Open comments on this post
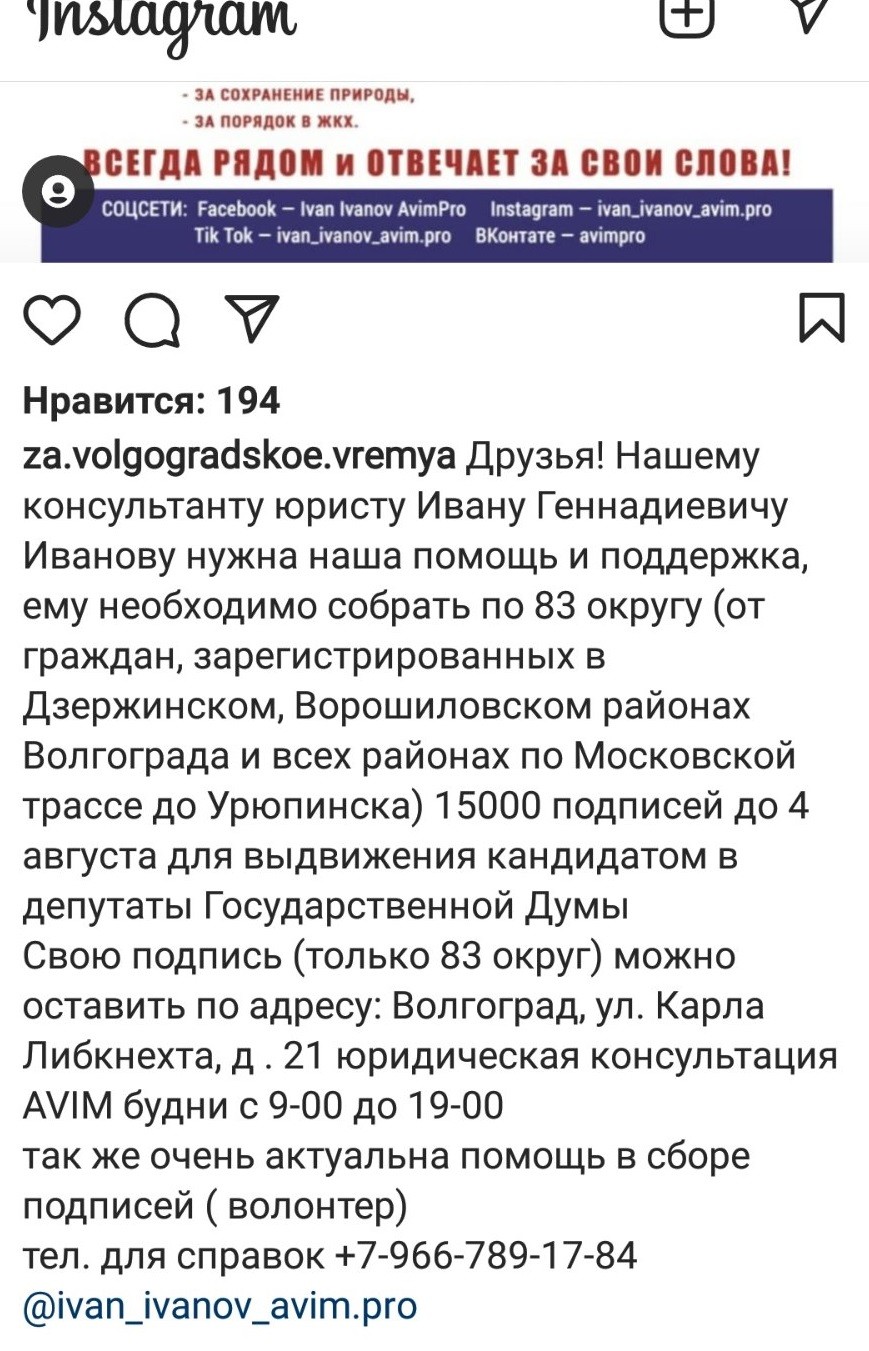The height and width of the screenshot is (1351, 869). [x=151, y=322]
